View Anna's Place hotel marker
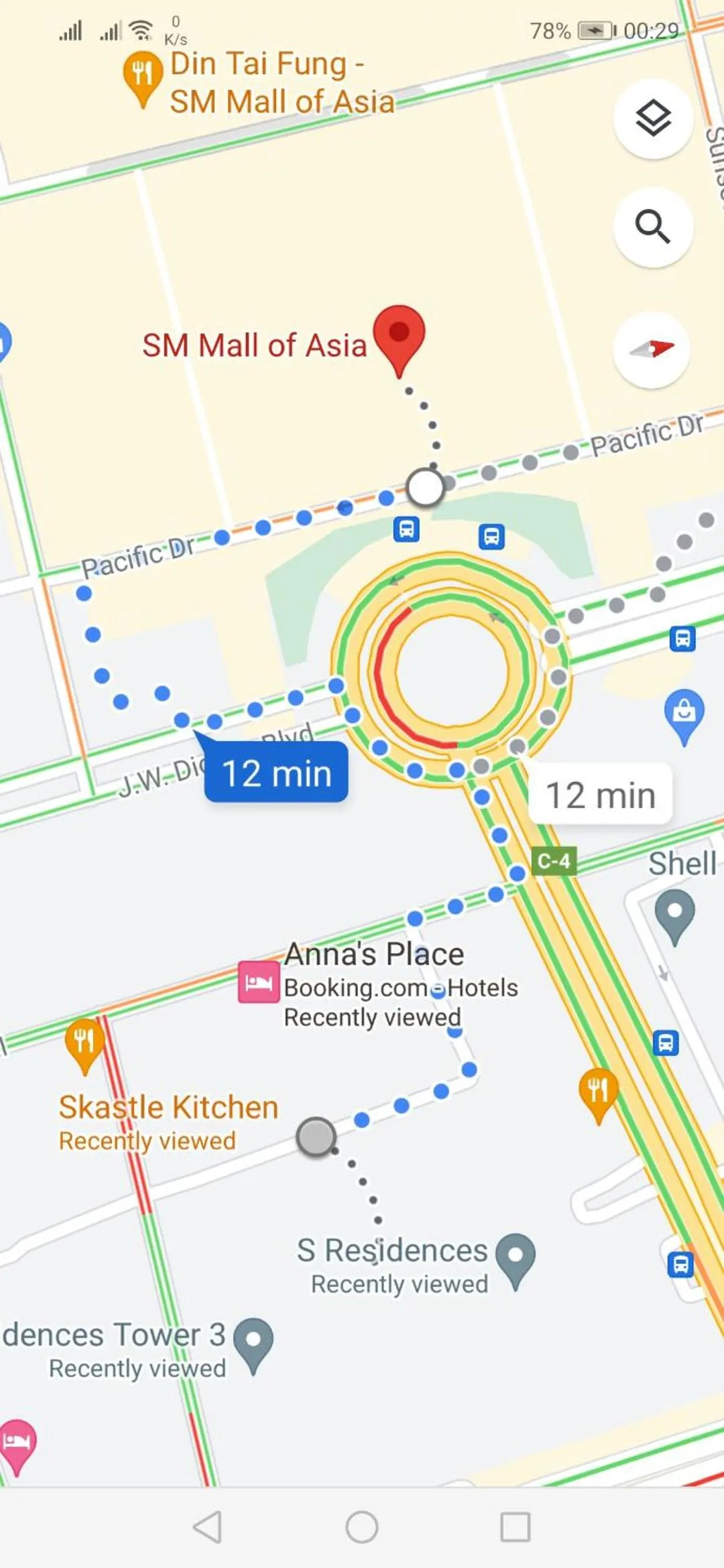This screenshot has height=1568, width=724. (x=259, y=982)
